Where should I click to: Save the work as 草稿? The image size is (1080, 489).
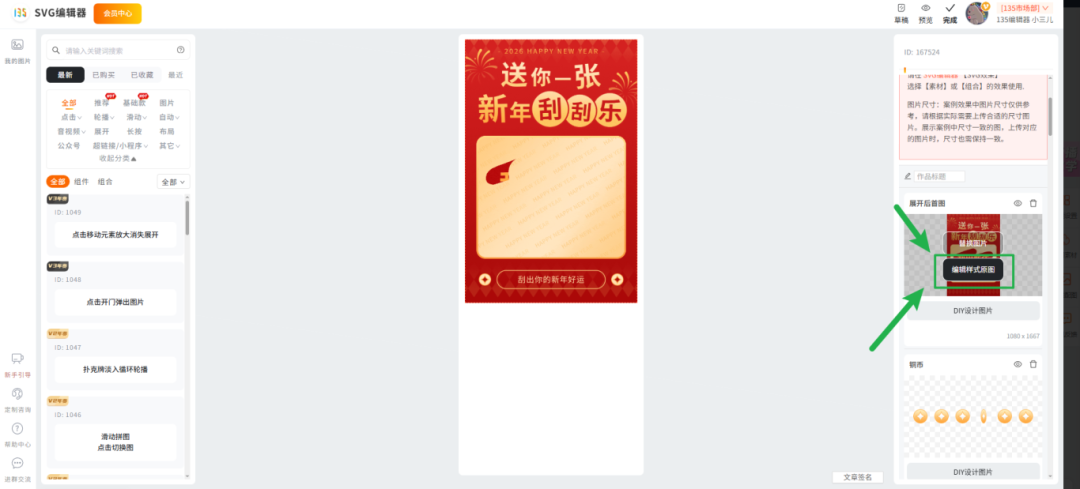tap(901, 13)
